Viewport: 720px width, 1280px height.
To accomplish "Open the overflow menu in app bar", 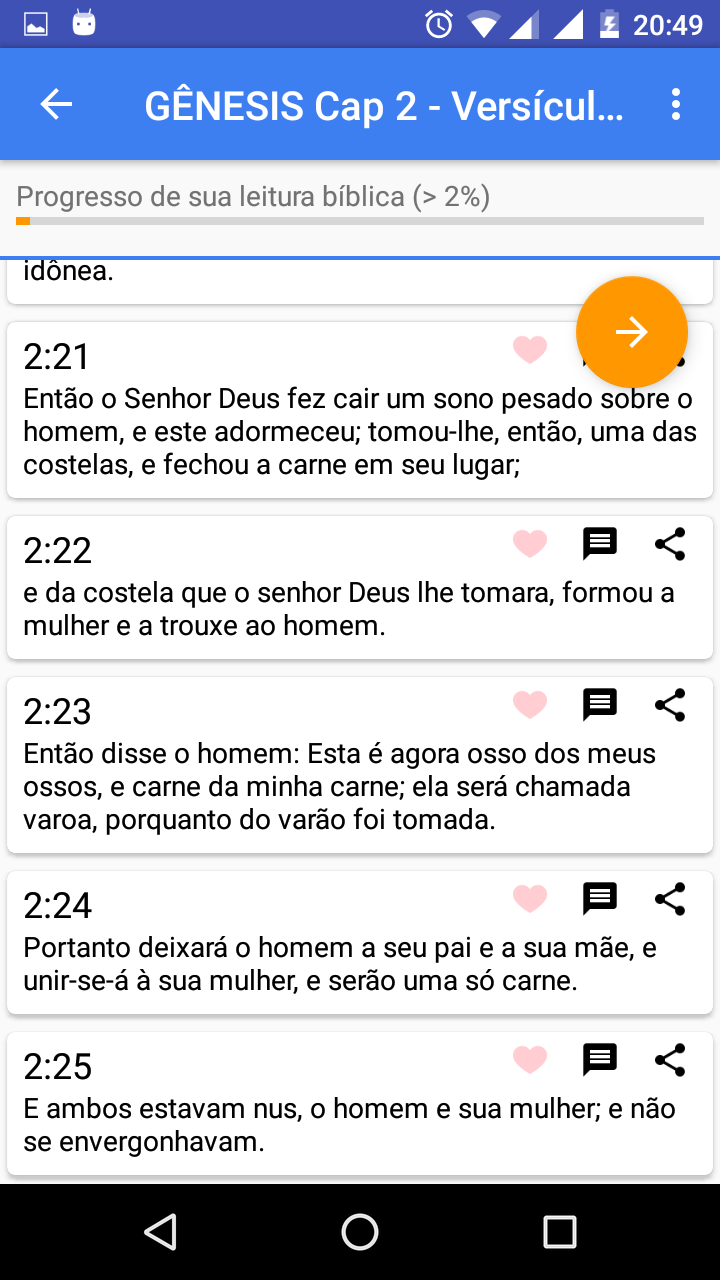I will point(676,104).
